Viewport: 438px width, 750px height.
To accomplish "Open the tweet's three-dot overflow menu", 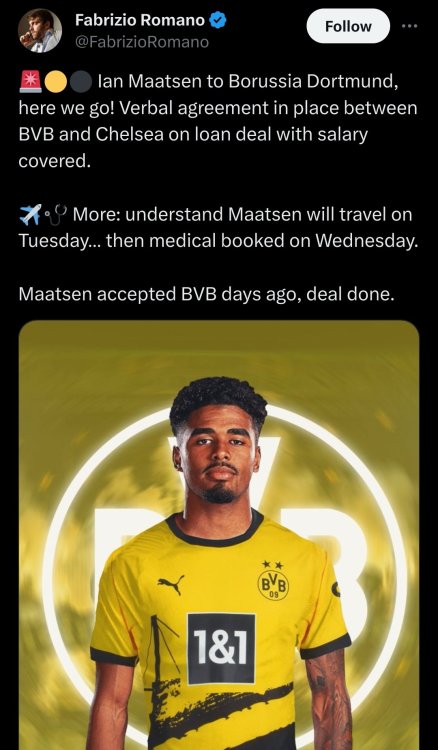I will point(409,26).
